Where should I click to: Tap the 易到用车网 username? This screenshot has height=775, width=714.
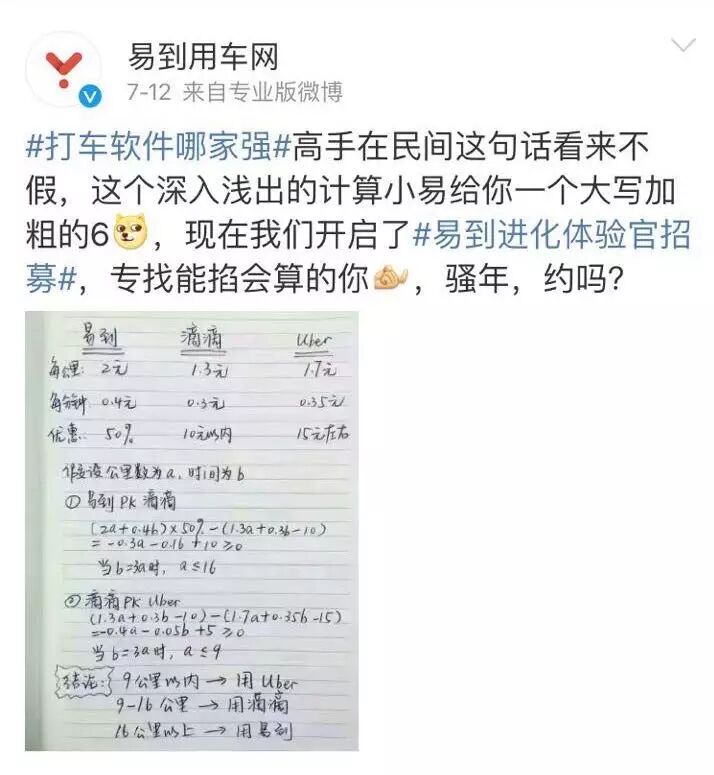[x=205, y=55]
